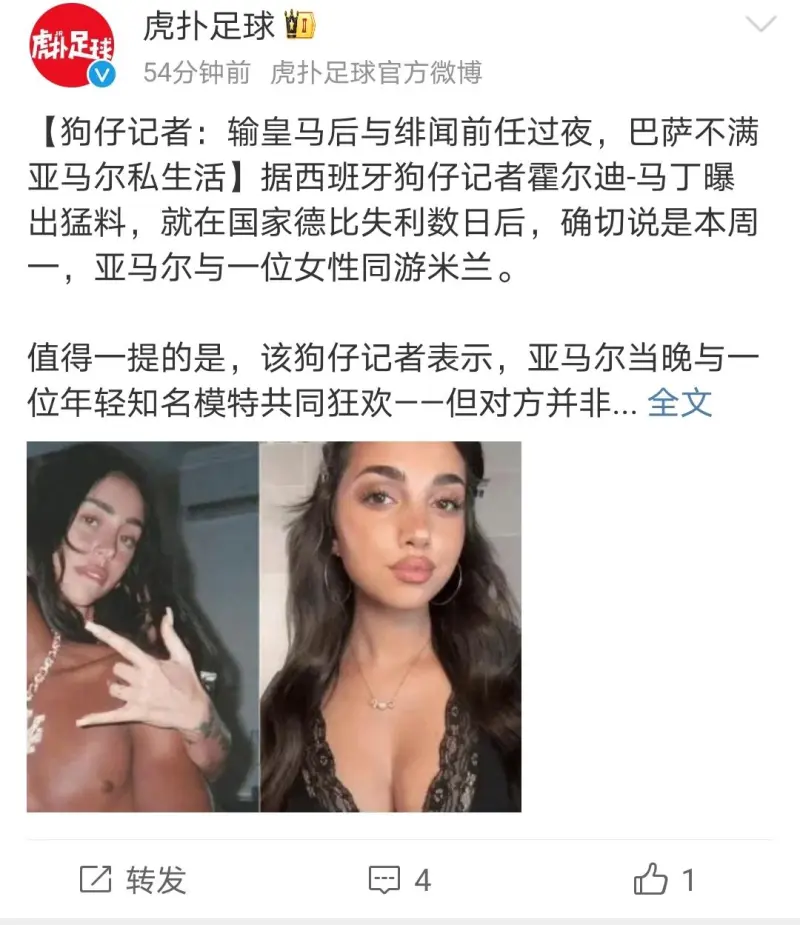
Task: Open 虎扑足球 profile avatar
Action: point(71,46)
